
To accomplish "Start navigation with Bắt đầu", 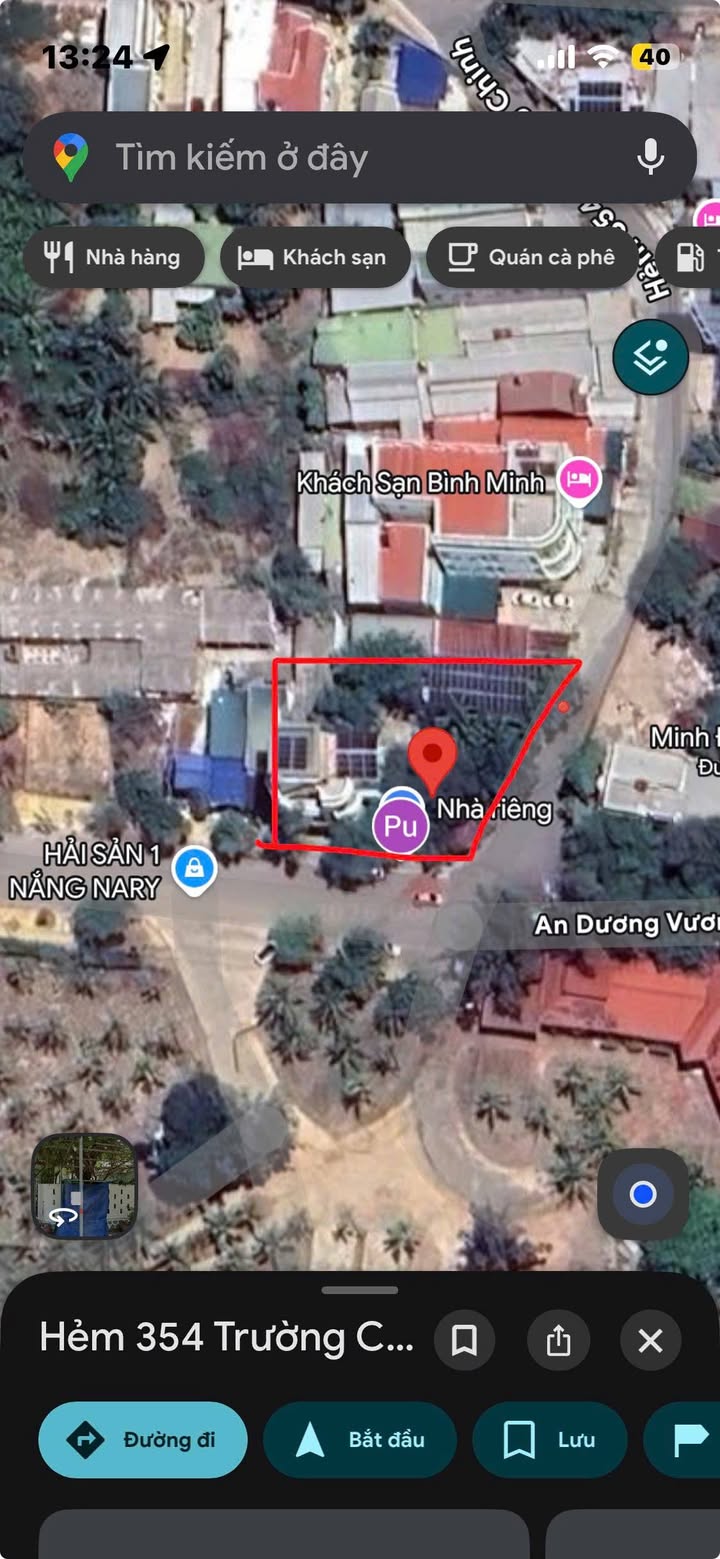I will click(x=360, y=1440).
